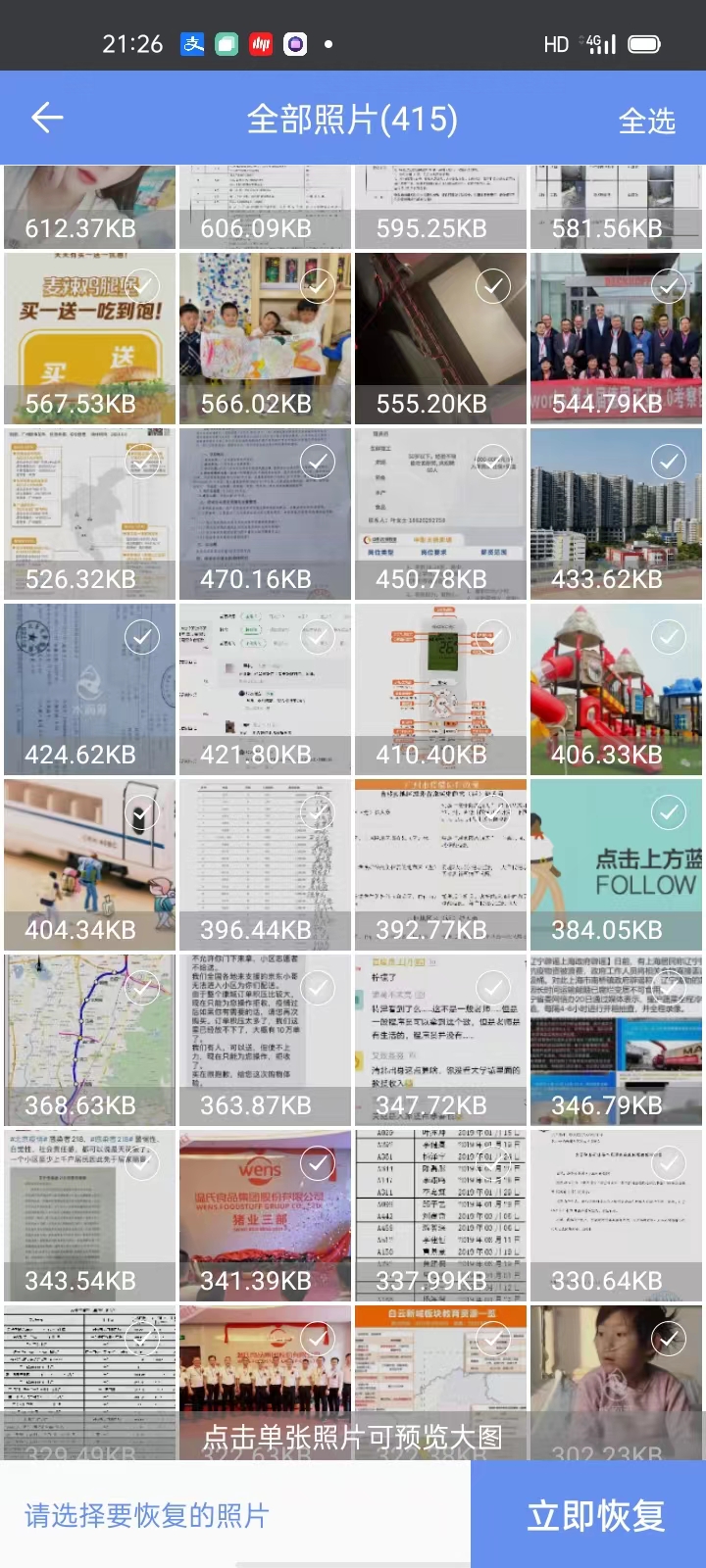Tick the 341.39KB Wens banner photo
The image size is (706, 1568).
tap(317, 1164)
